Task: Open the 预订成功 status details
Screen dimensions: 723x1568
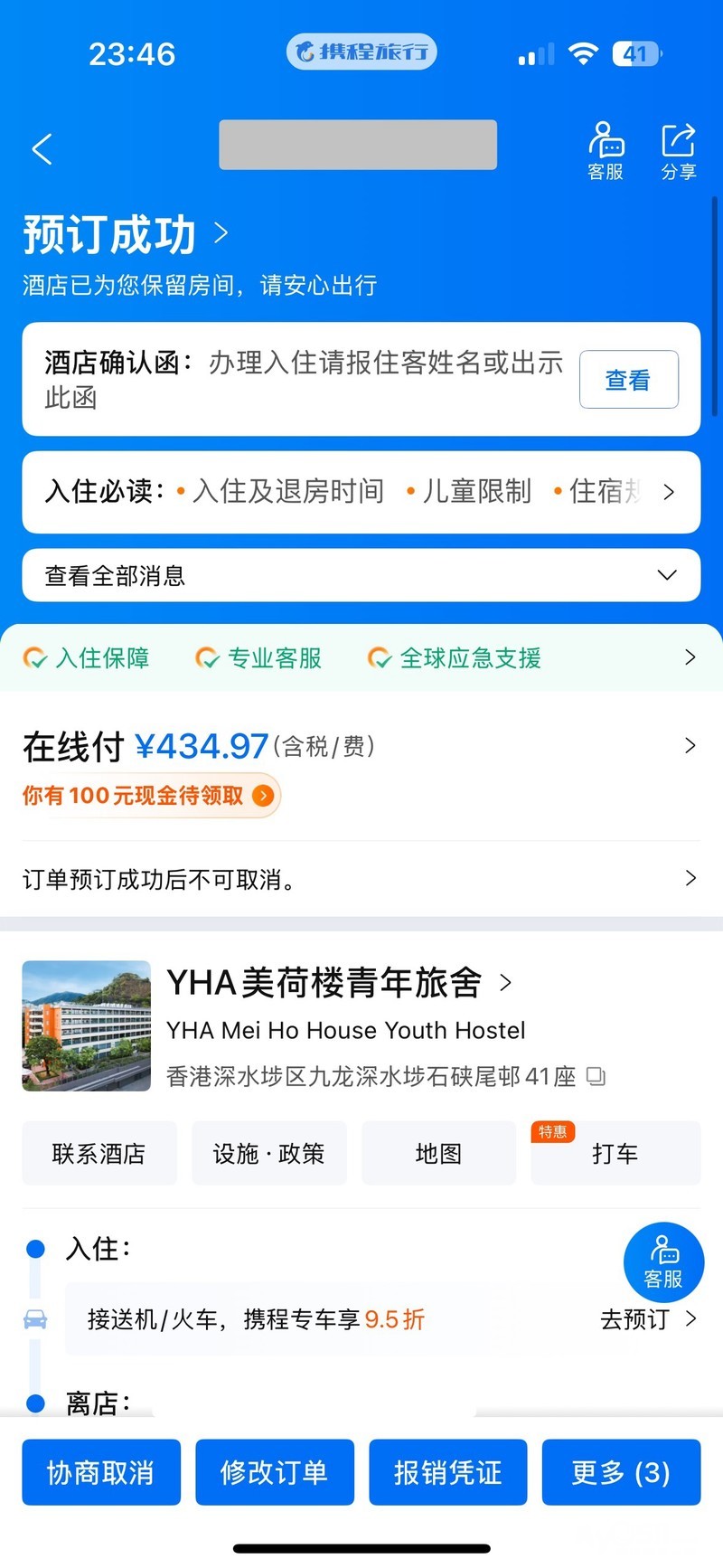Action: click(x=127, y=235)
